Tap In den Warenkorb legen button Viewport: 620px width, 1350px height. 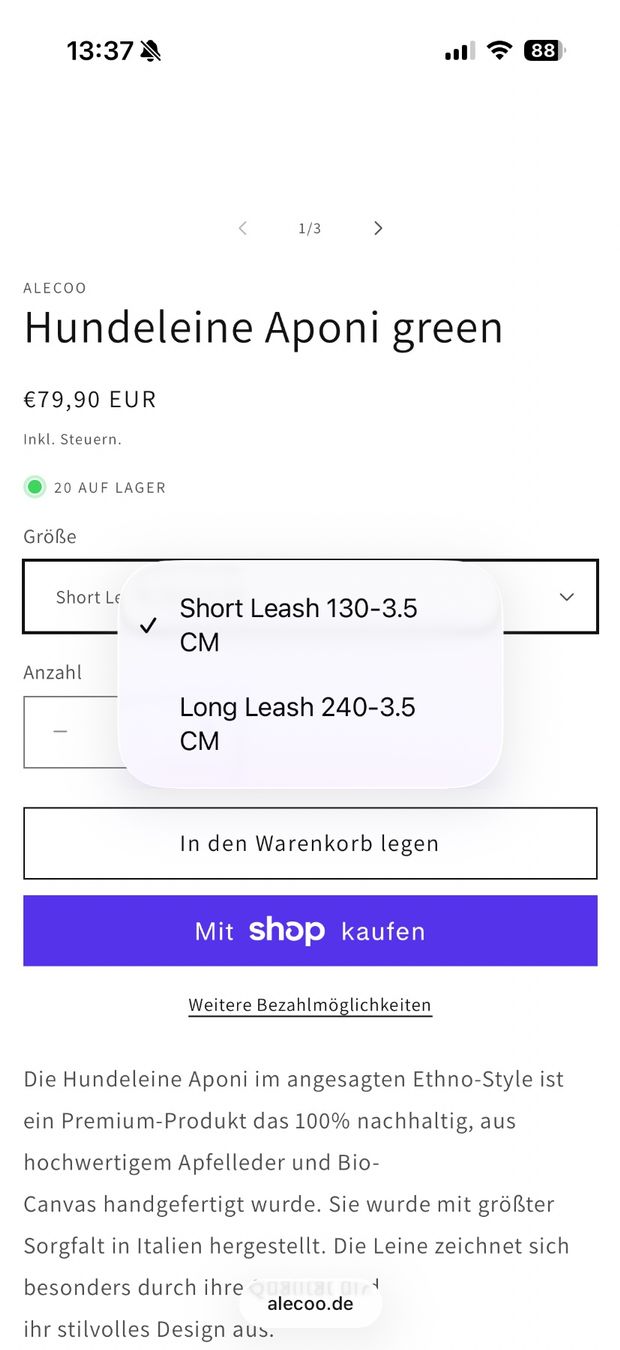point(310,843)
